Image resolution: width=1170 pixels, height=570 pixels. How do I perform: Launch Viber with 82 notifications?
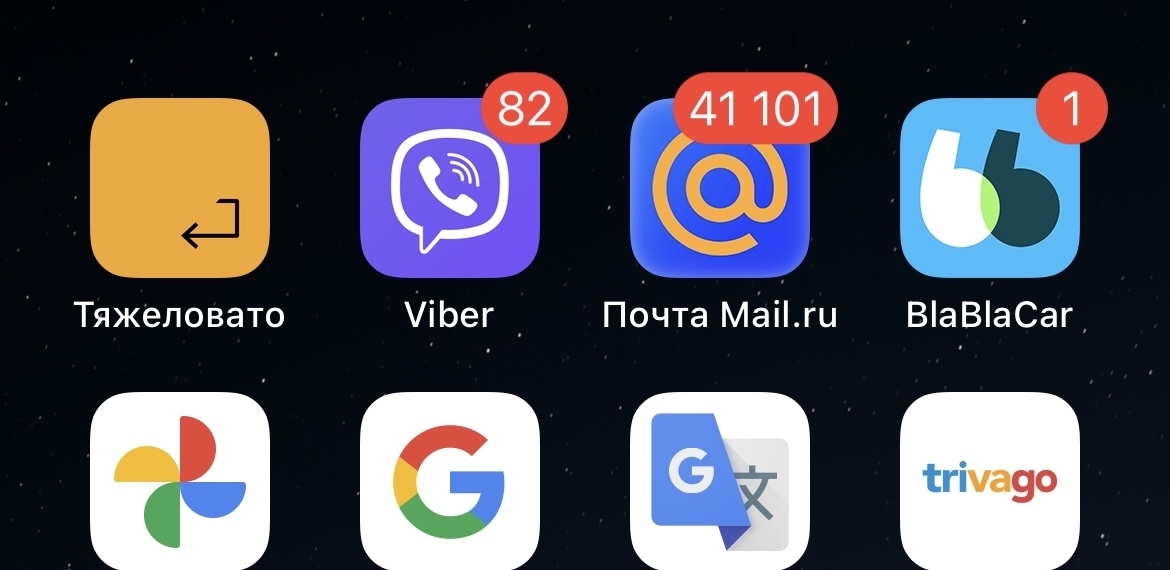[x=450, y=188]
